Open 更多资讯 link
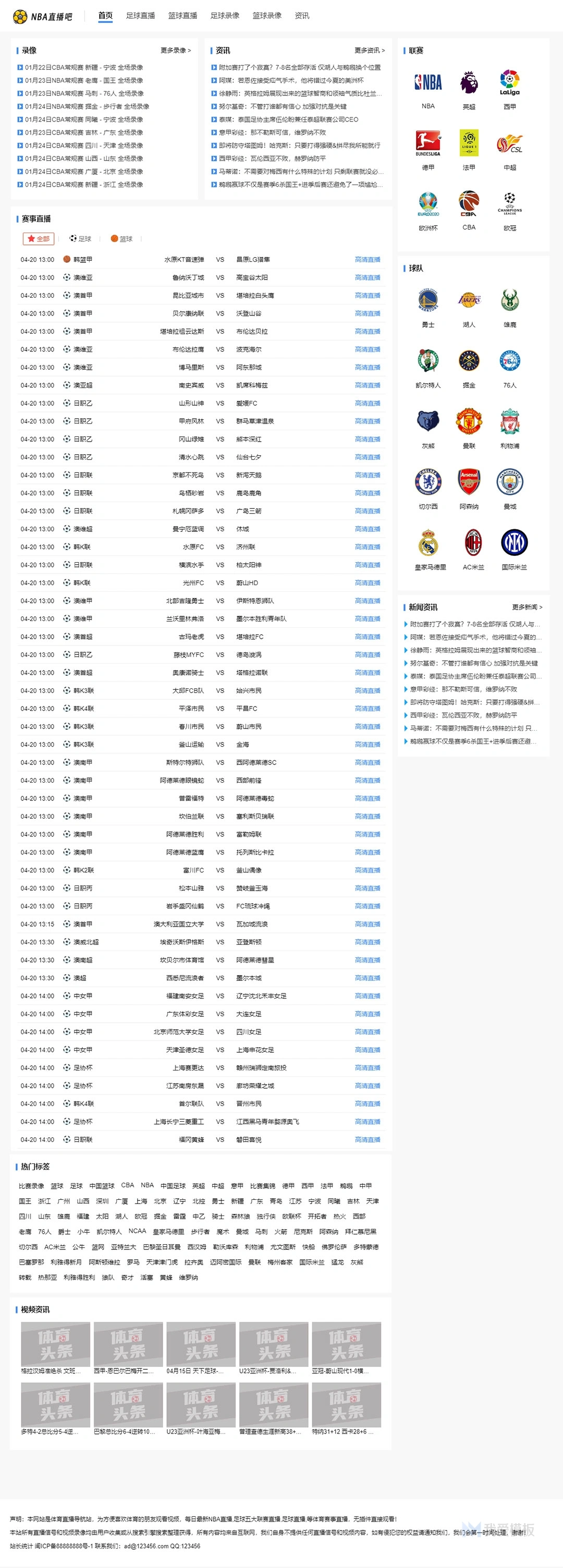This screenshot has height=1568, width=563. [x=370, y=51]
